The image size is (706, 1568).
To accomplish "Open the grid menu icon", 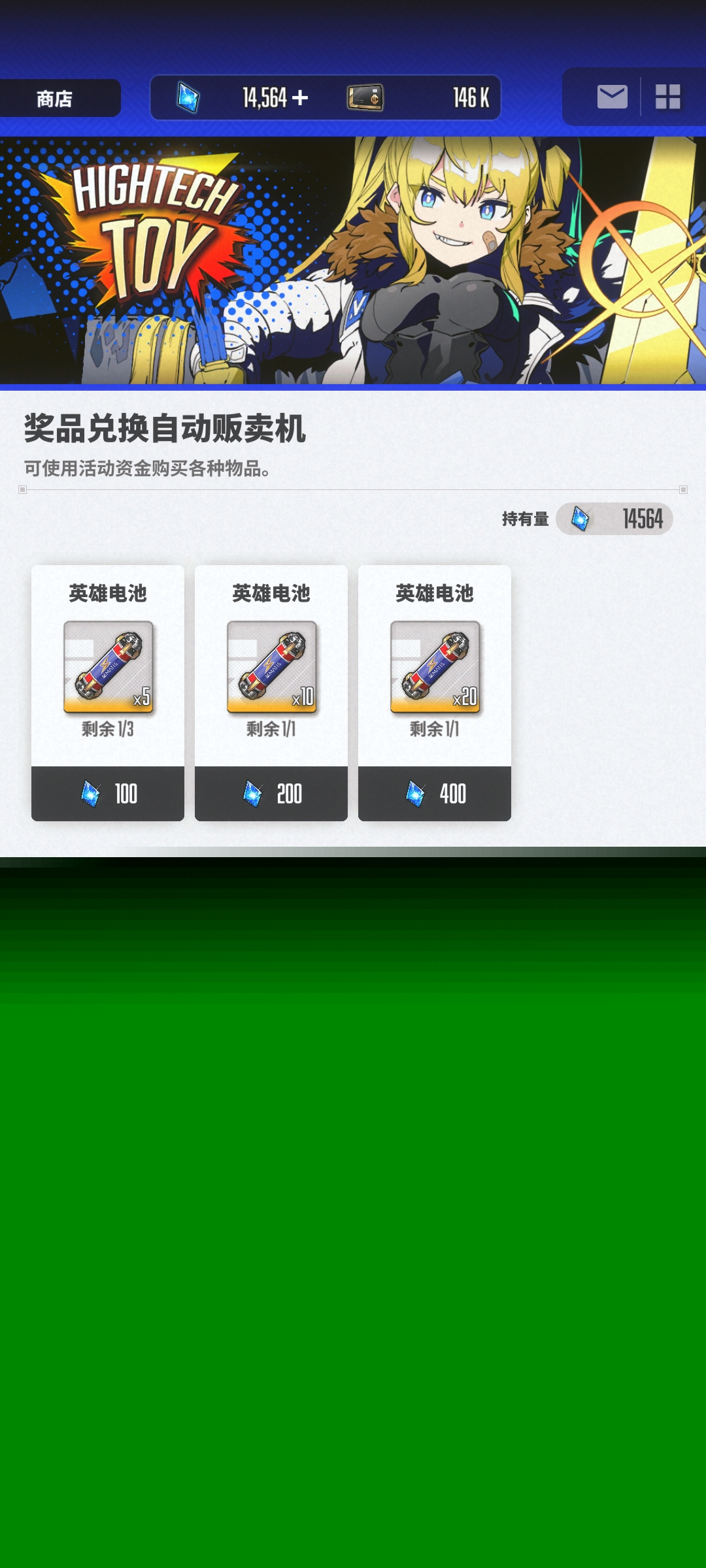I will point(667,97).
